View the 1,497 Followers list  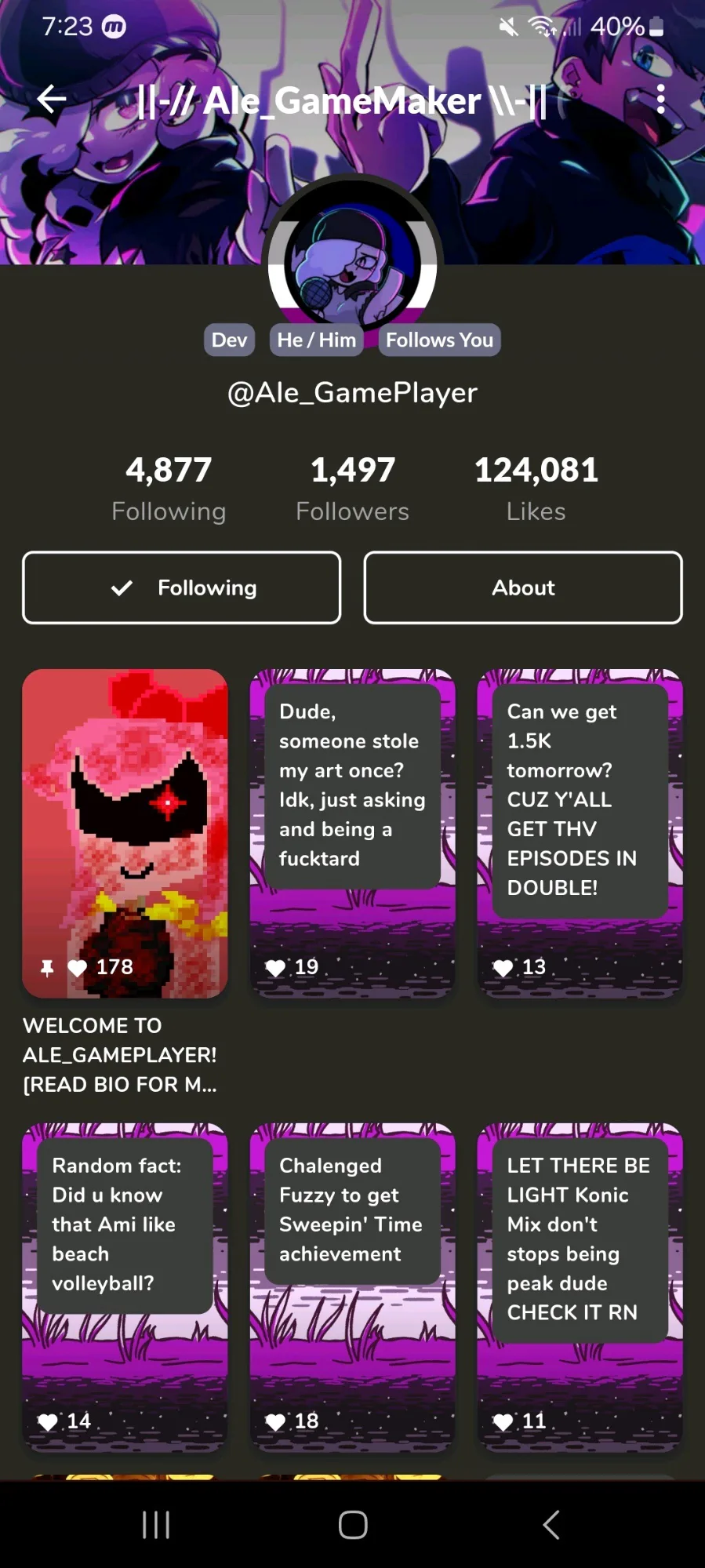(352, 488)
